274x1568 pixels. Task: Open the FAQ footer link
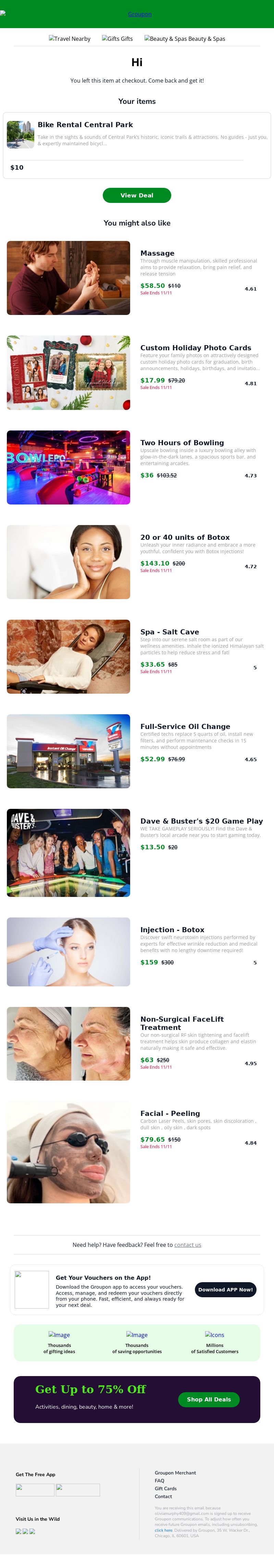(160, 1480)
